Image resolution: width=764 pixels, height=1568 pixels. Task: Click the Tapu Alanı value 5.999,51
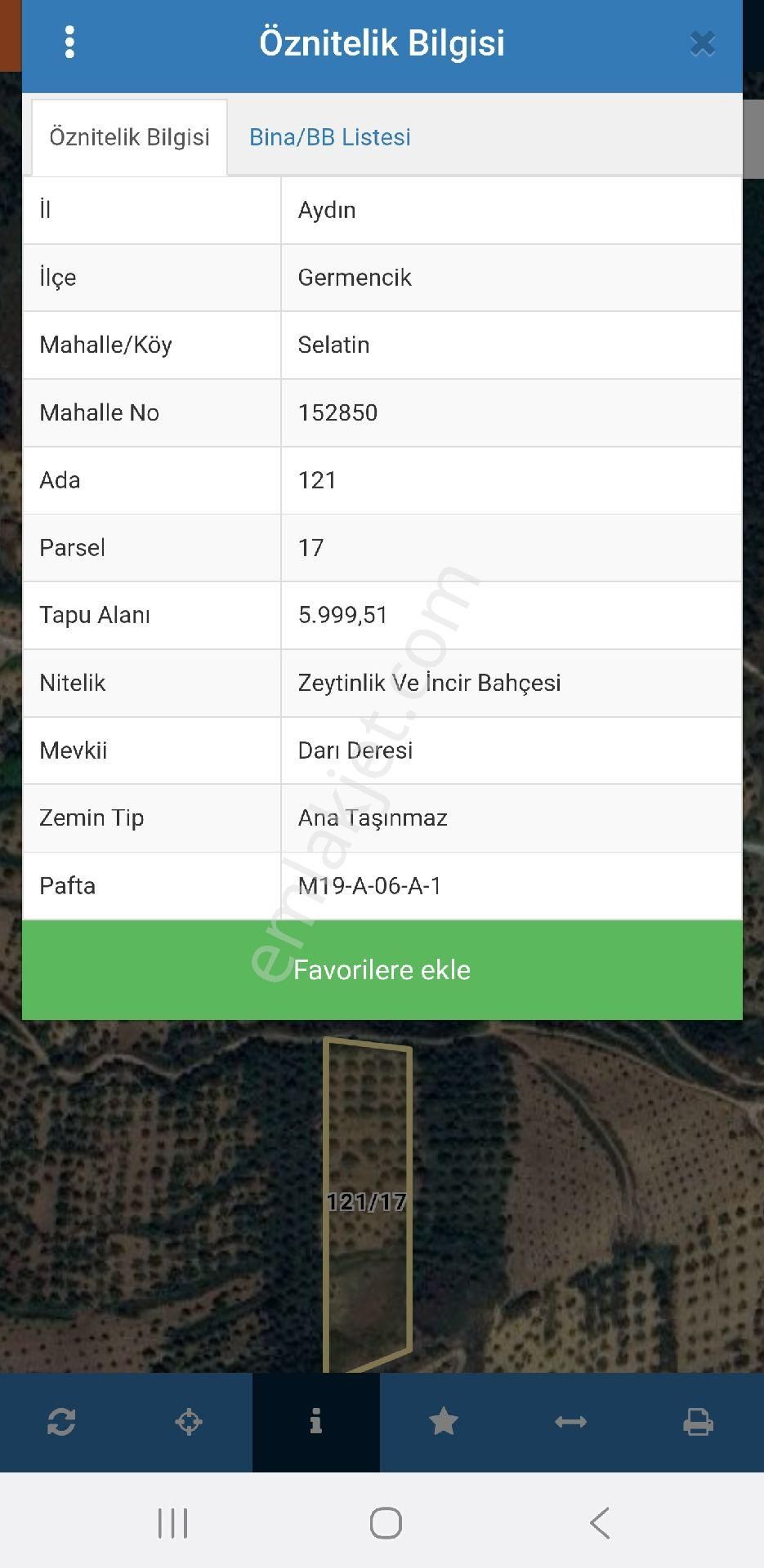[x=344, y=615]
